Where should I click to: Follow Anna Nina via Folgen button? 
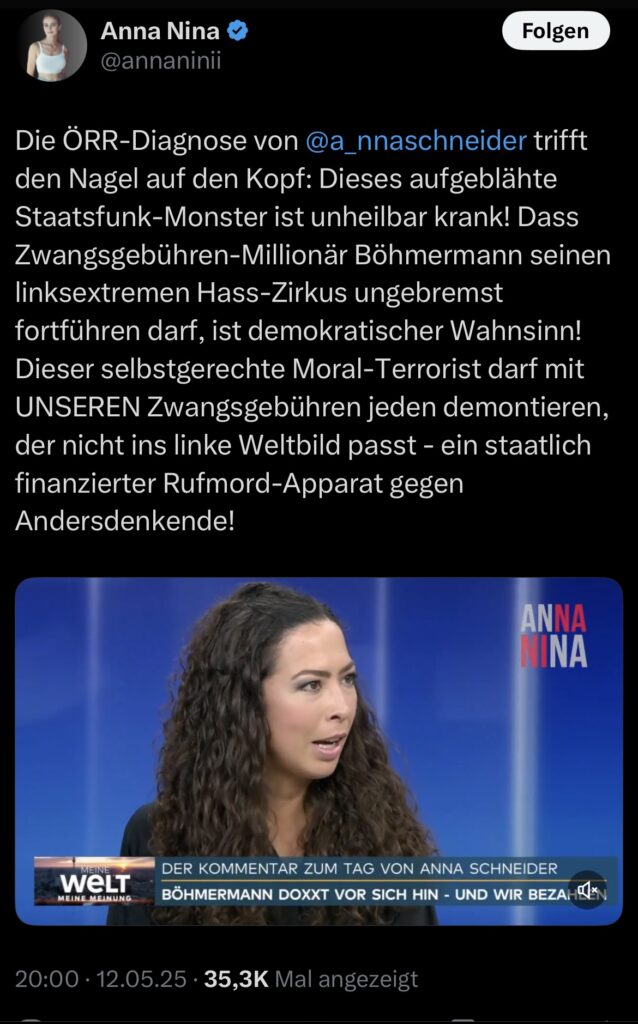(x=555, y=32)
